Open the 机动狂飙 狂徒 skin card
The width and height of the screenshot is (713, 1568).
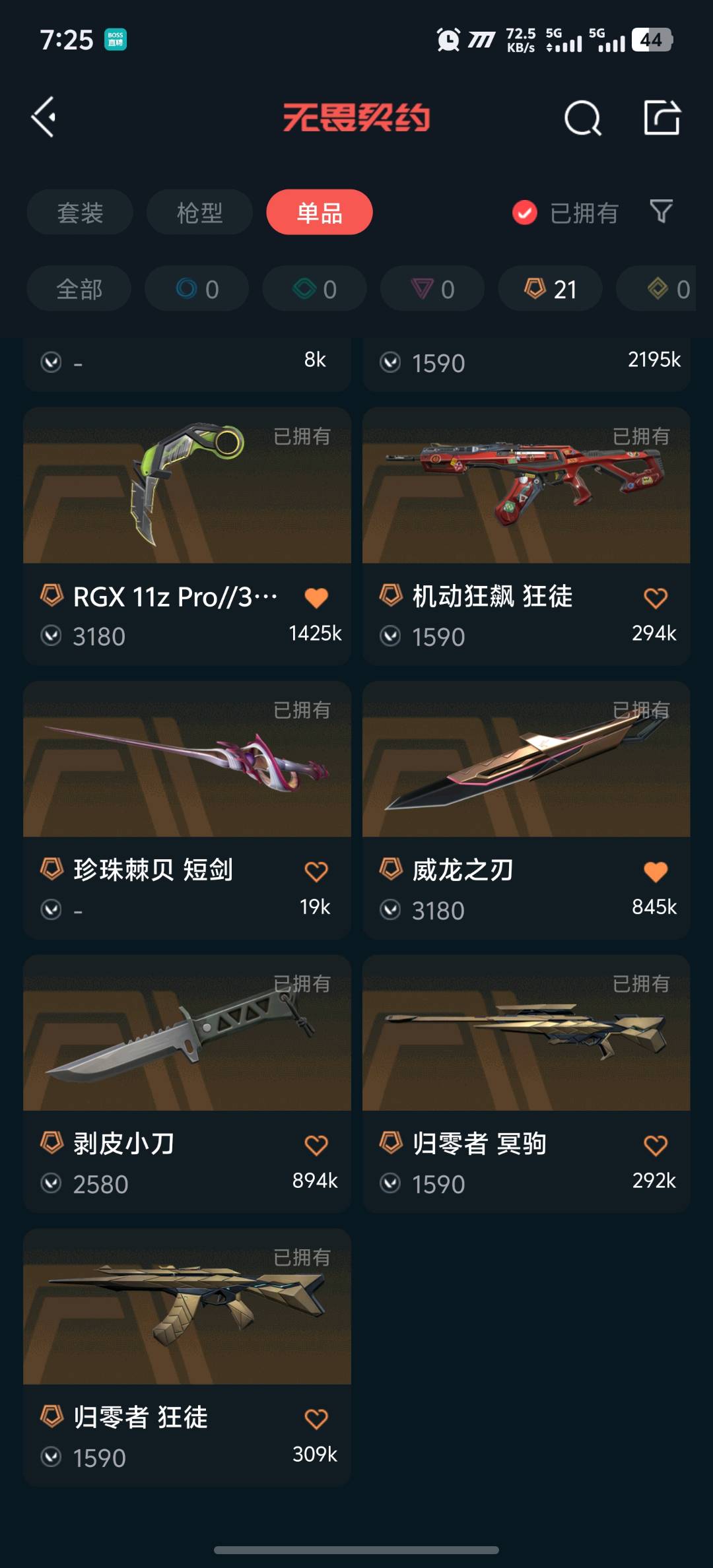pos(526,486)
